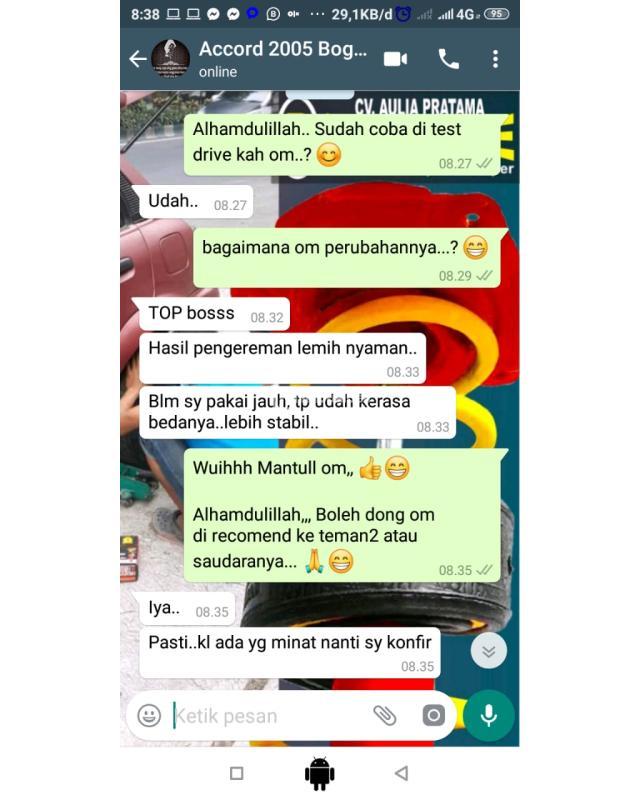Go back to the chat list

137,59
